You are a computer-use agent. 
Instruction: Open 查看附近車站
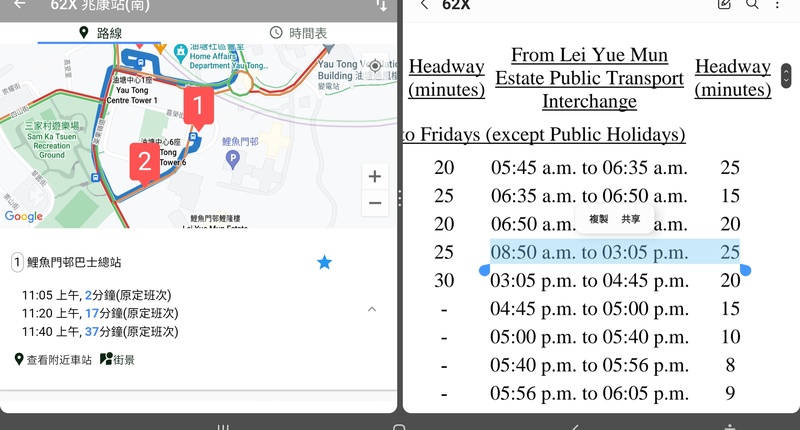tap(53, 359)
